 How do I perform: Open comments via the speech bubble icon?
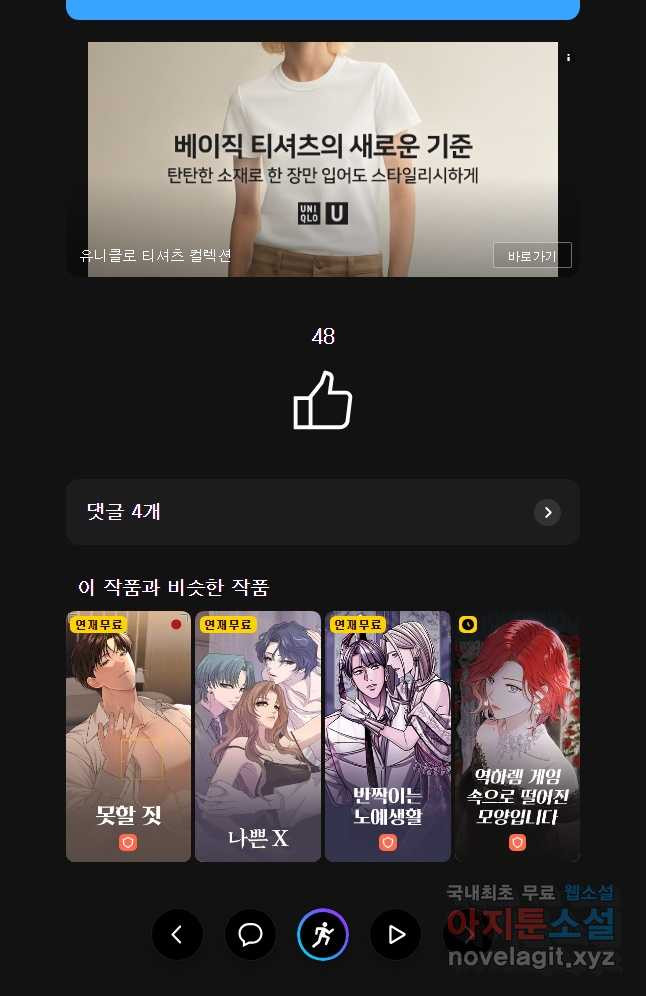250,934
